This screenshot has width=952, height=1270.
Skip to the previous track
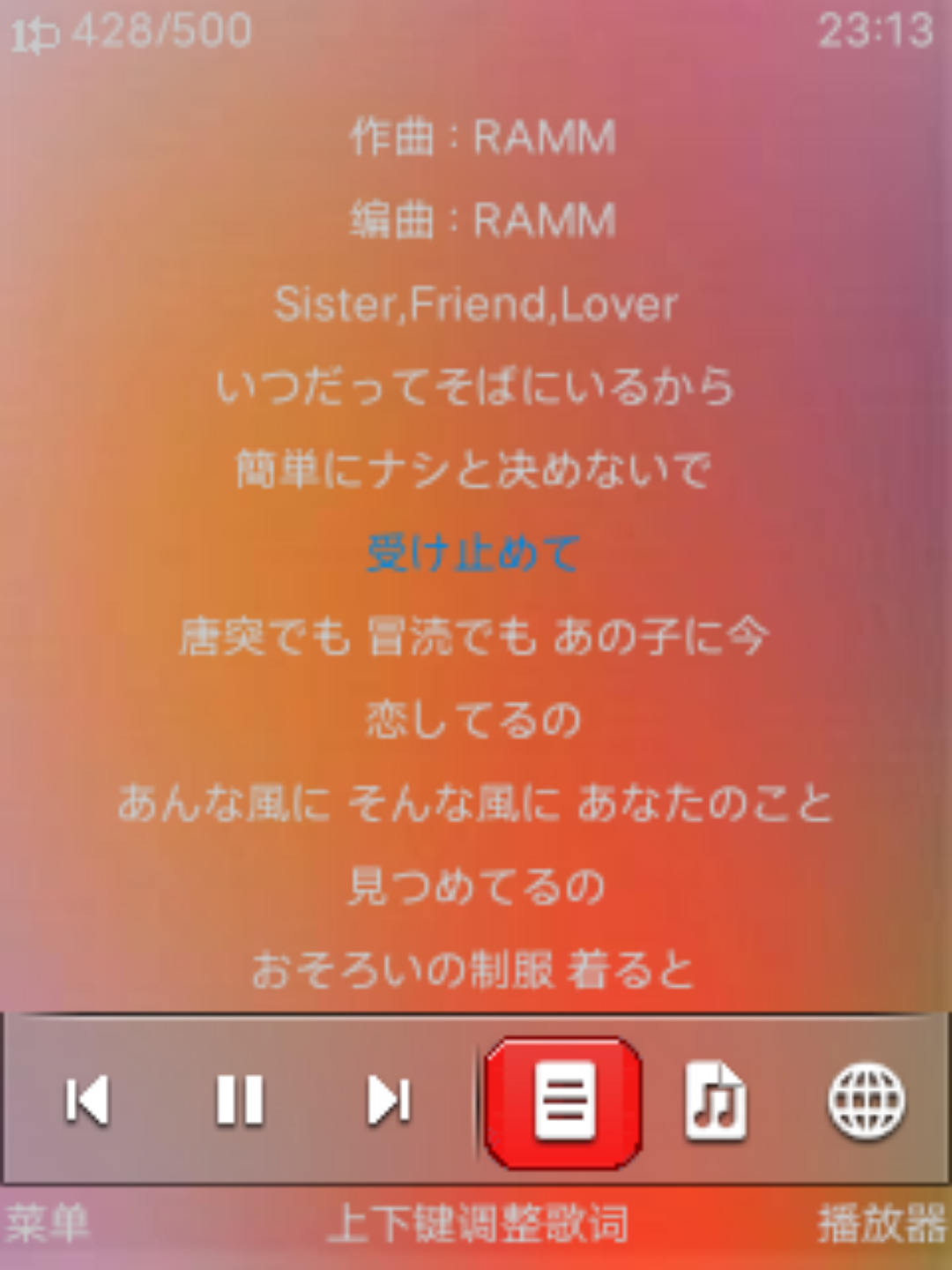point(87,1100)
